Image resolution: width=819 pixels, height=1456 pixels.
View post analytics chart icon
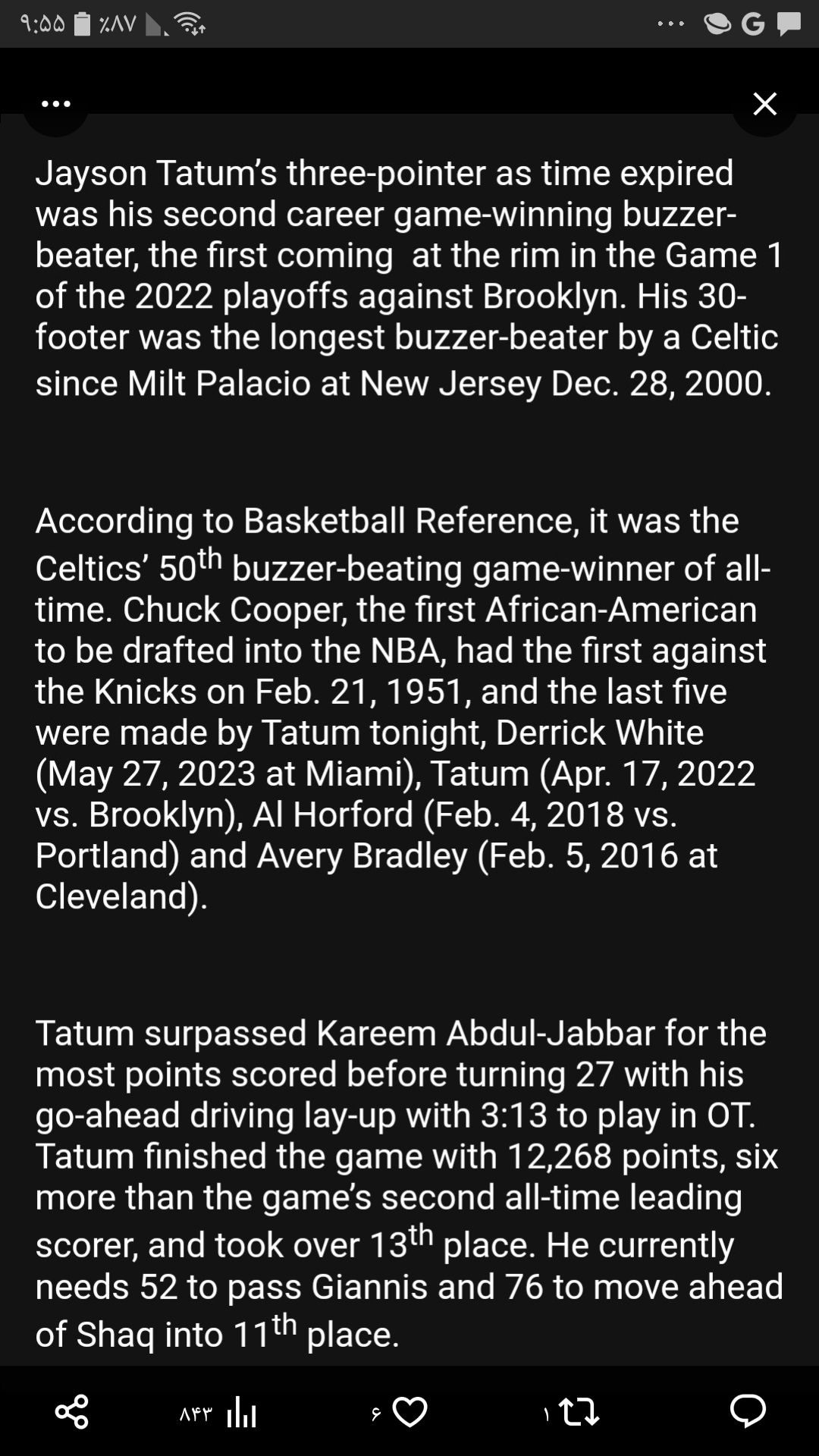click(242, 1412)
